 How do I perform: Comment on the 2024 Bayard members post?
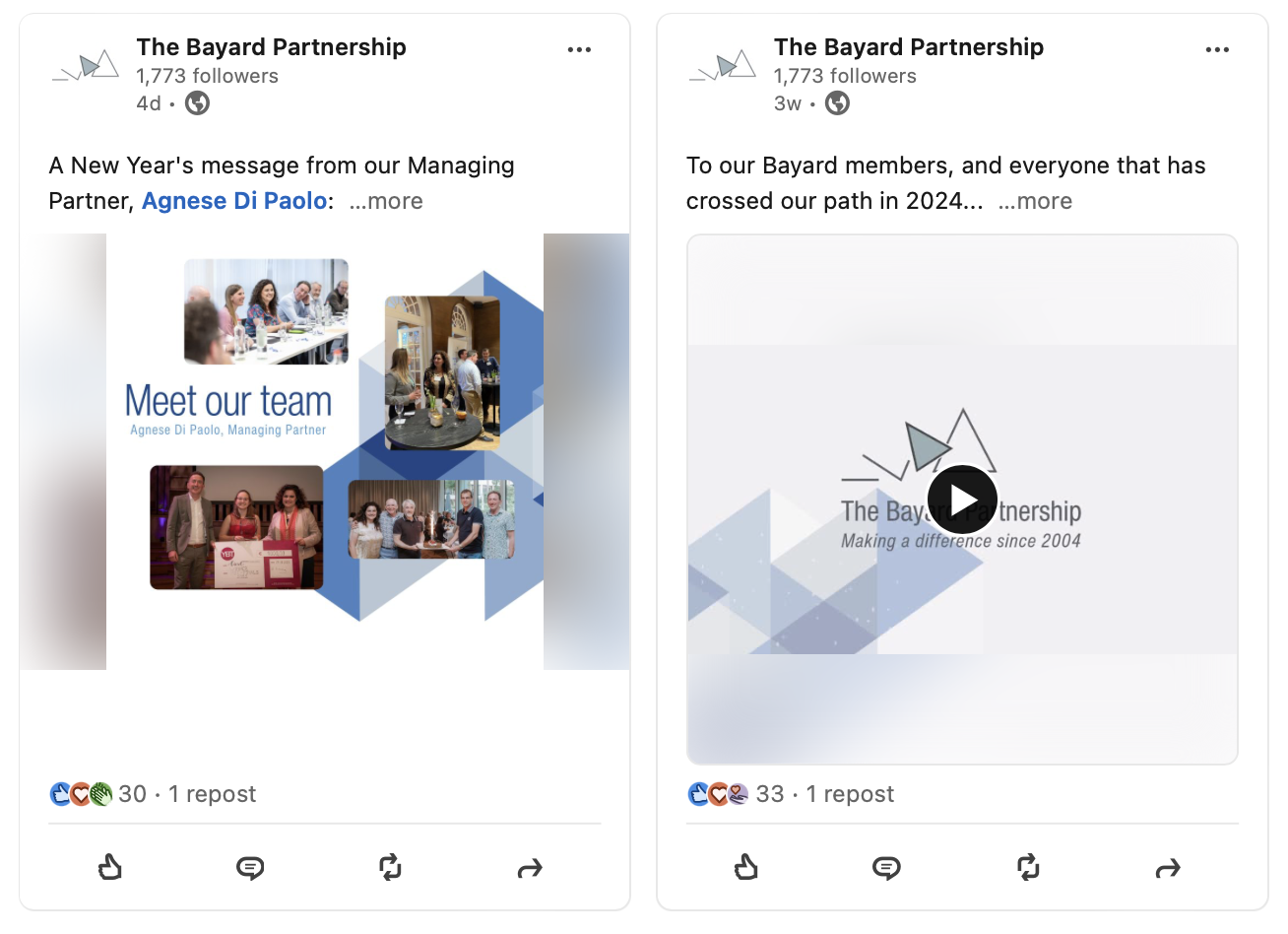coord(886,867)
